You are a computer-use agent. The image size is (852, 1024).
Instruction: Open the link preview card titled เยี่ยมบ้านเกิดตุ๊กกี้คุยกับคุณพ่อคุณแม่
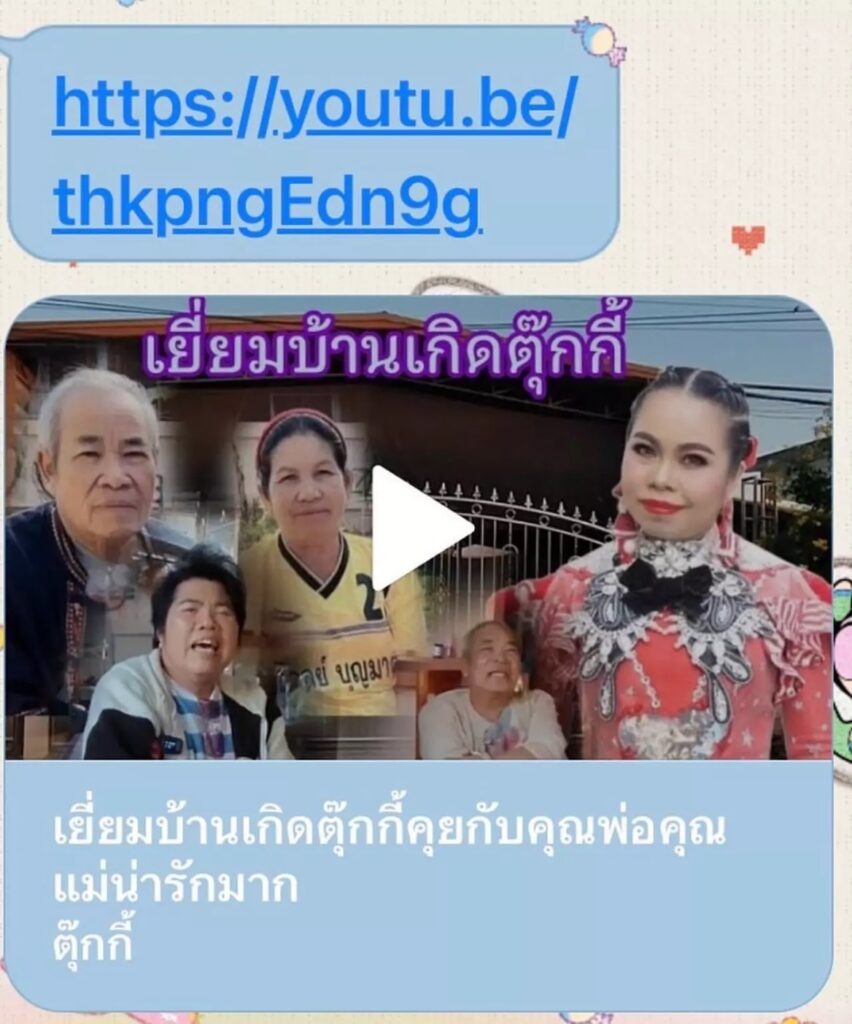click(x=388, y=861)
